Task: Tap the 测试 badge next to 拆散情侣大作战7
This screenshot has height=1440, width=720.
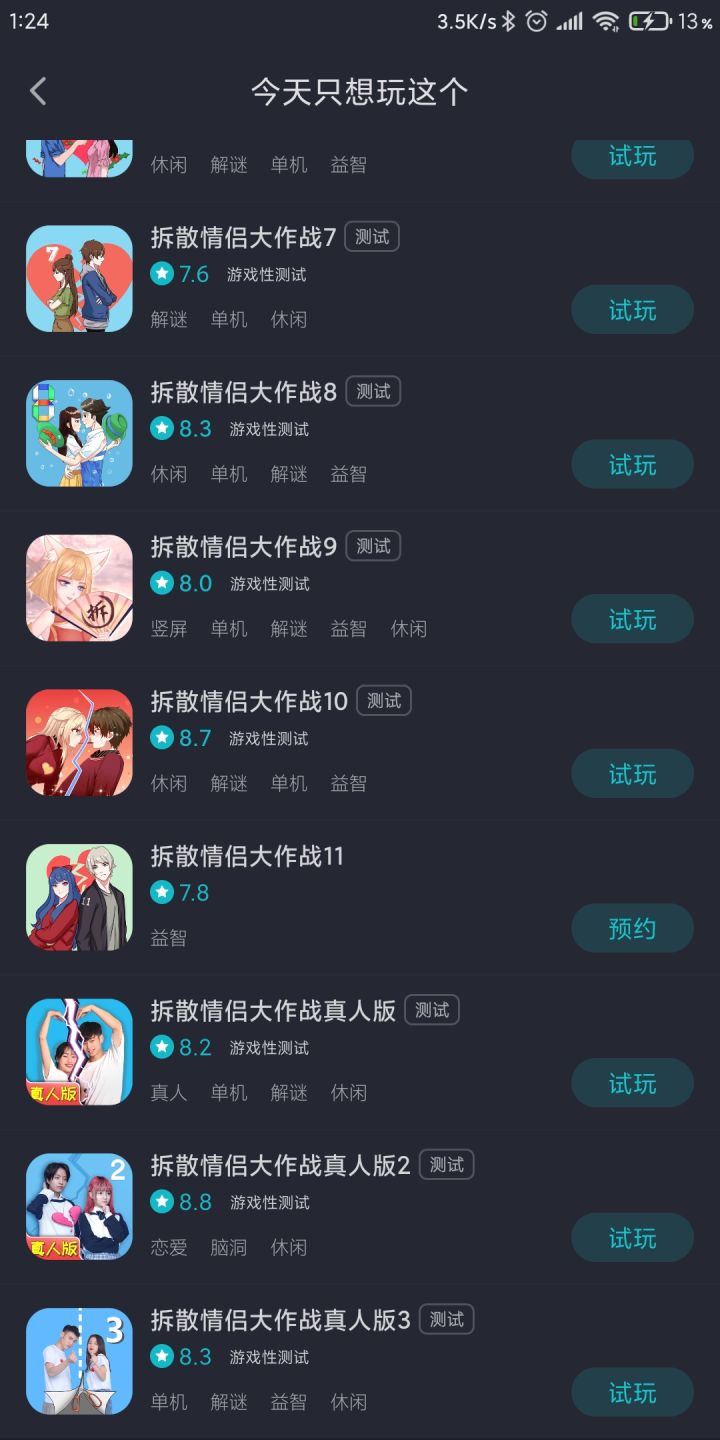Action: [x=371, y=236]
